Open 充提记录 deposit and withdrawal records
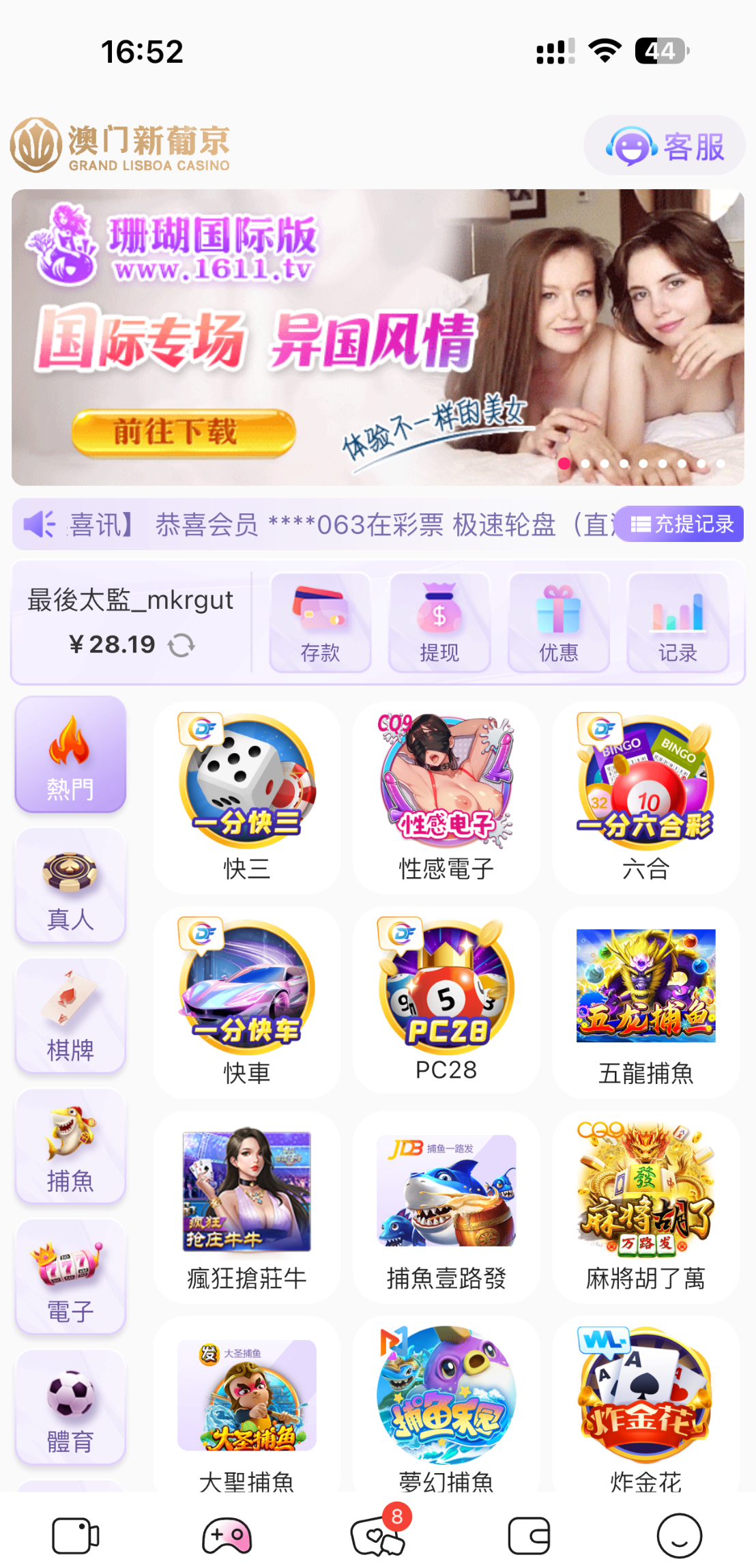 coord(682,524)
